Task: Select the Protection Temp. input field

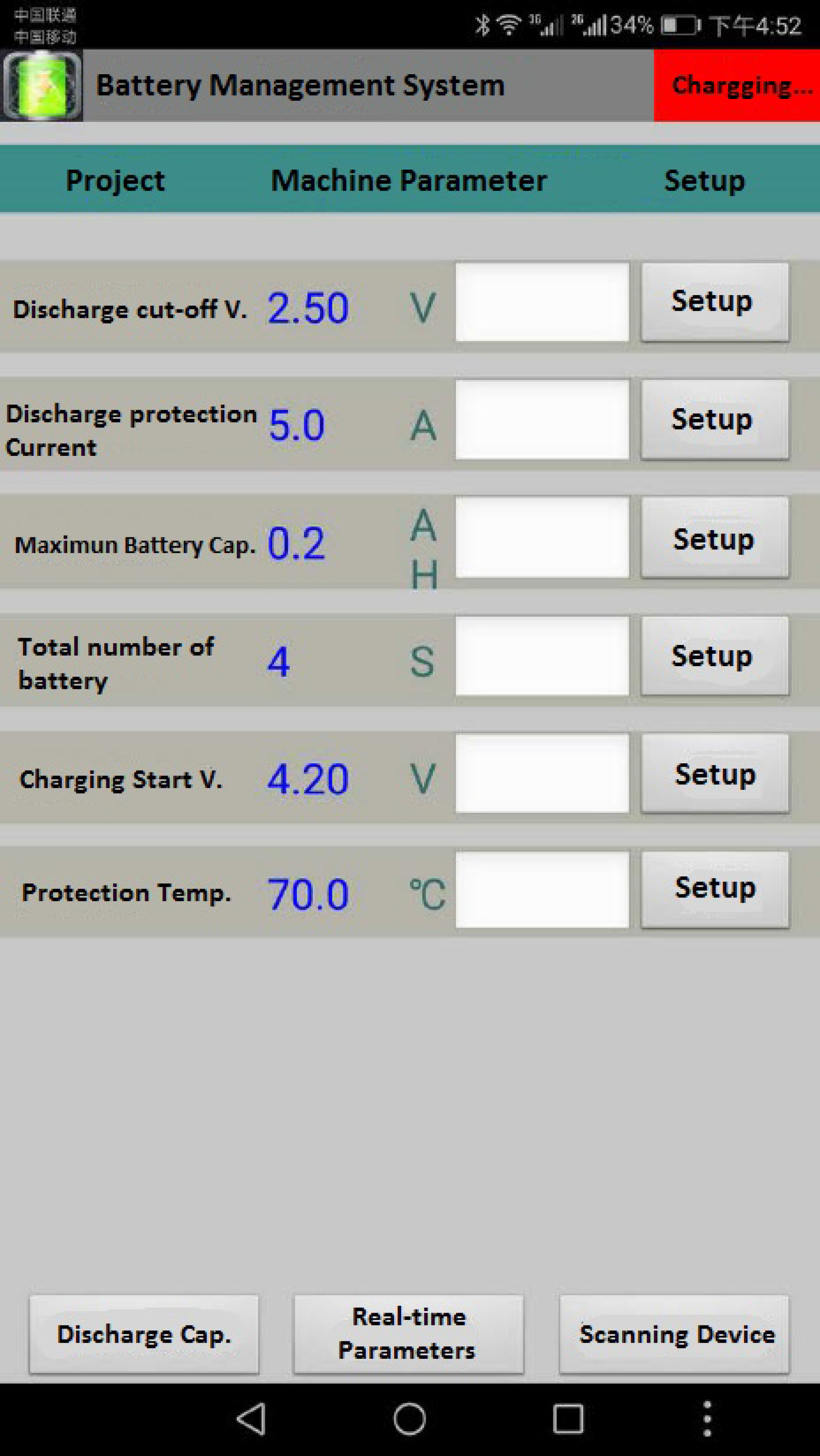Action: point(542,890)
